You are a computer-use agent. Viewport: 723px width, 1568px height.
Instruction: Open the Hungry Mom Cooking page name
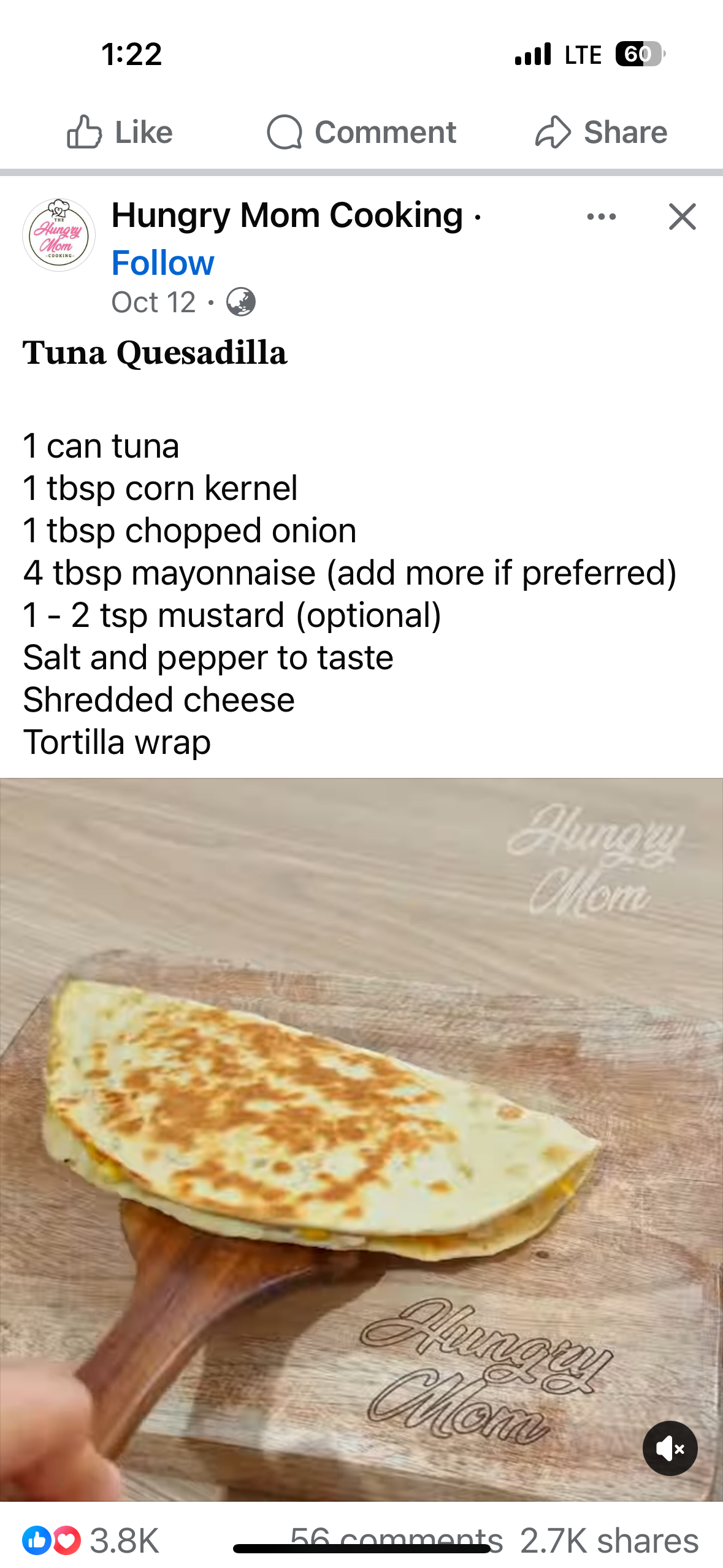pos(287,215)
